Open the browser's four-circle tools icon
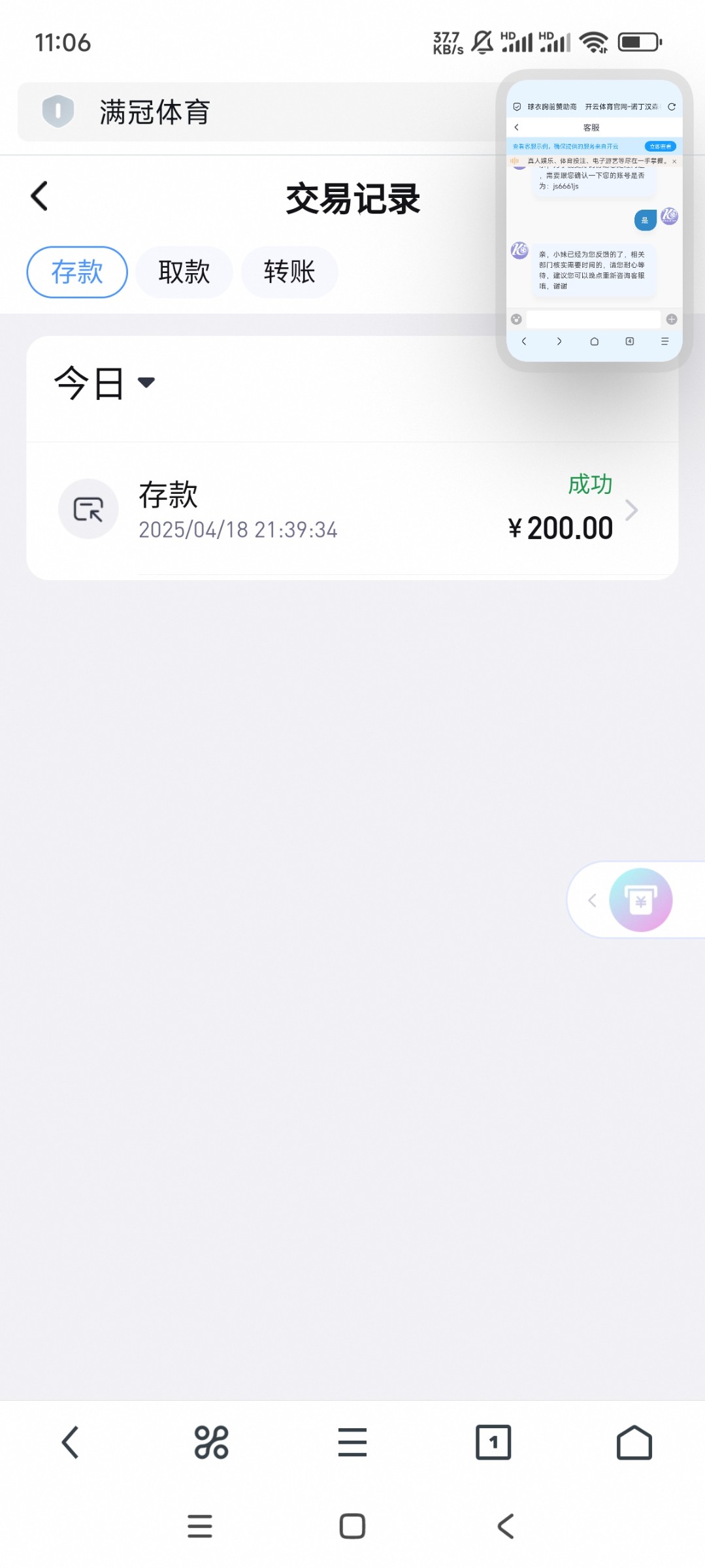The image size is (705, 1568). (211, 1442)
